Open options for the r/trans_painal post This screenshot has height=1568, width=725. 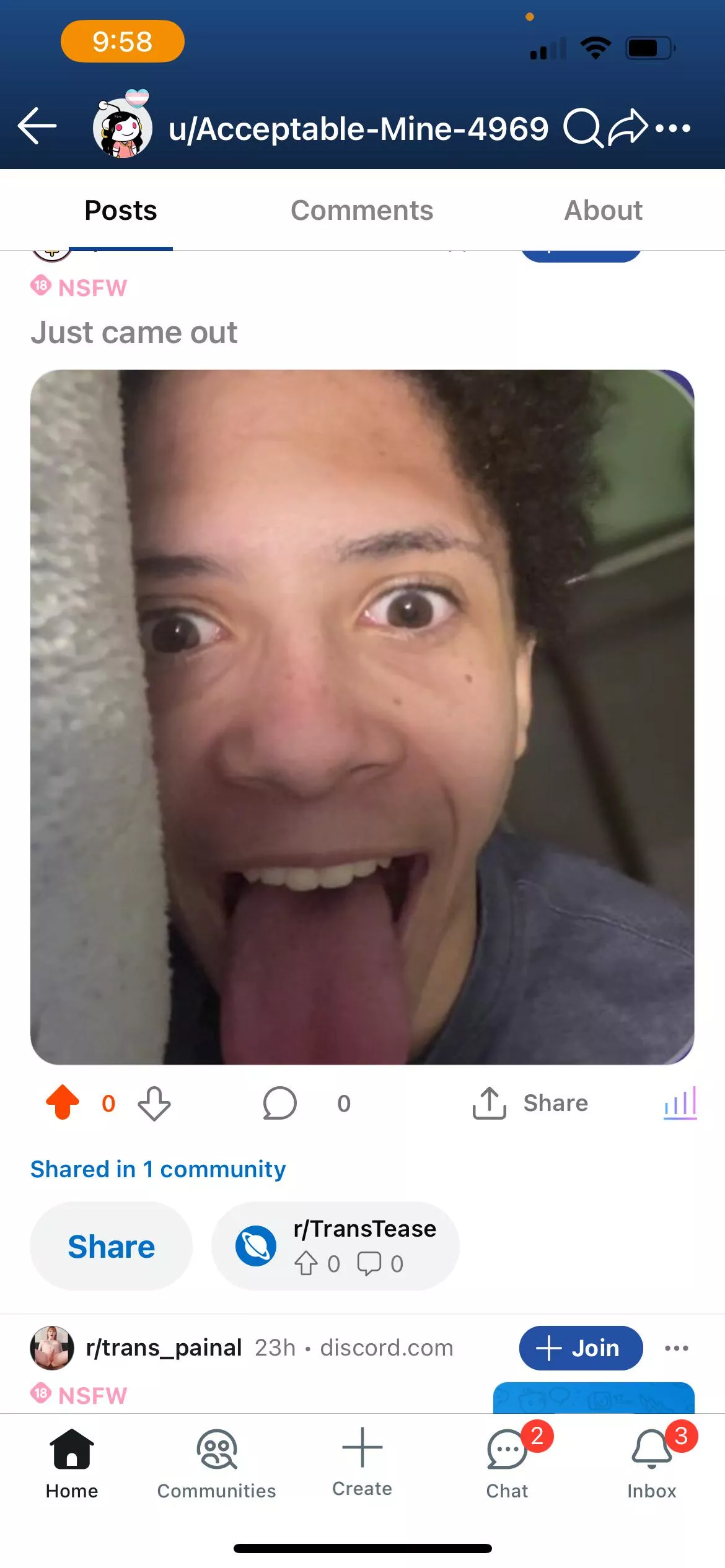[x=676, y=1348]
